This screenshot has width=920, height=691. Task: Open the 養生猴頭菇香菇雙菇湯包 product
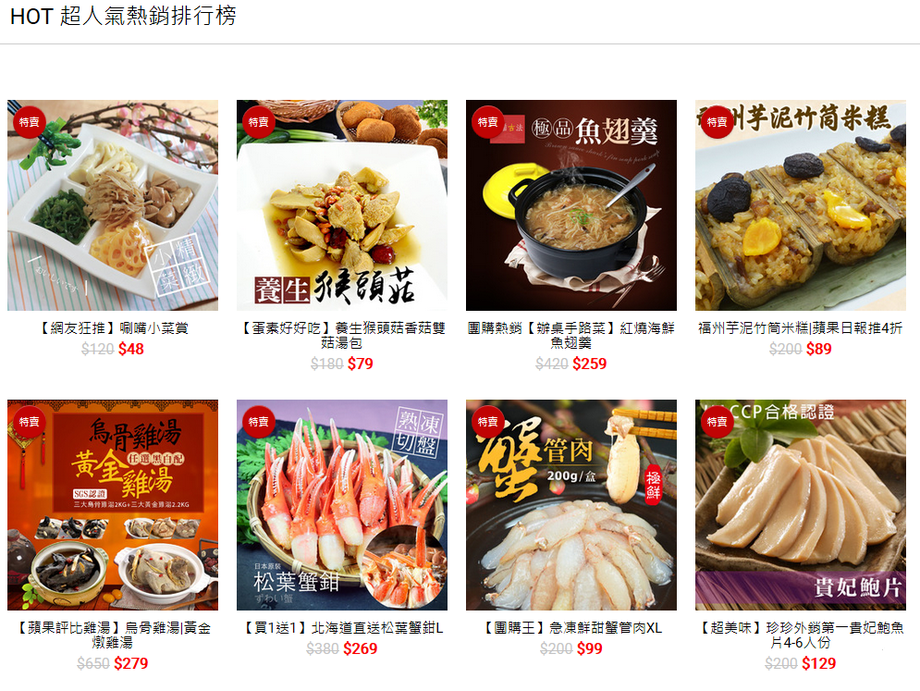pos(342,205)
